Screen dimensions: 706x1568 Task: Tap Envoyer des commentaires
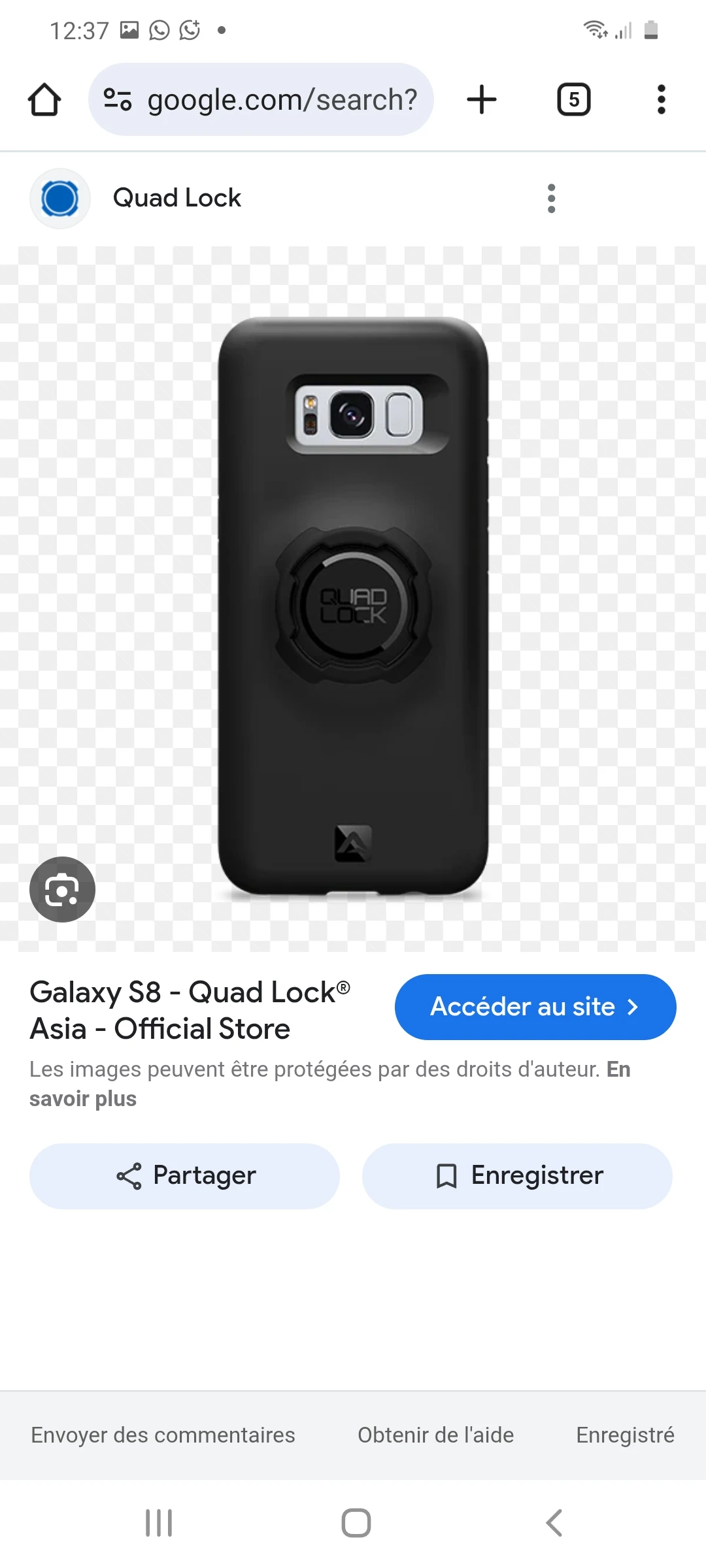coord(163,1435)
